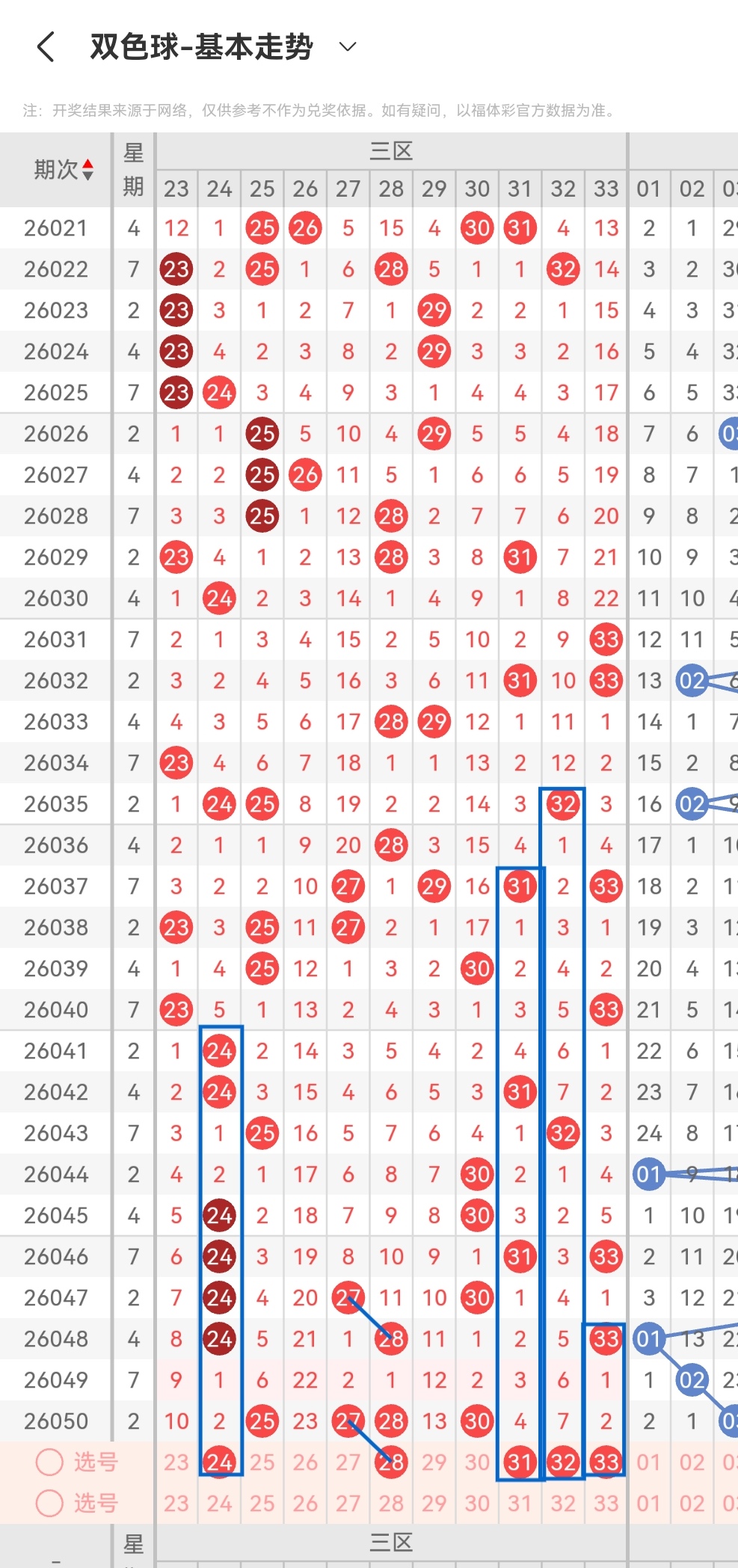
Task: Select the lower 选号 radio button
Action: coord(49,1503)
